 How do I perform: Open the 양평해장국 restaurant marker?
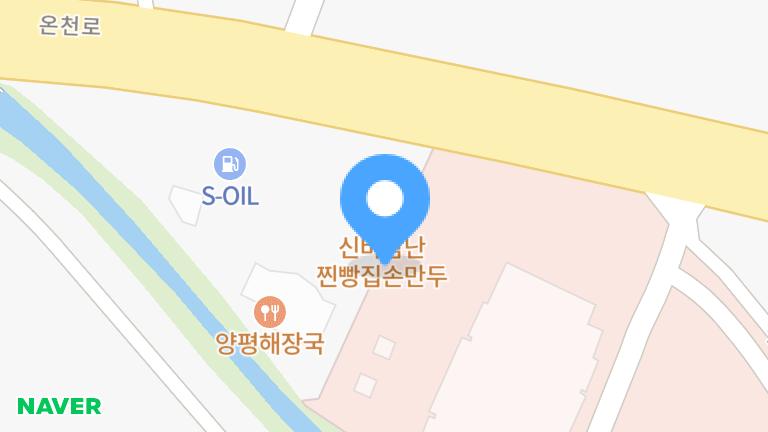[x=270, y=312]
